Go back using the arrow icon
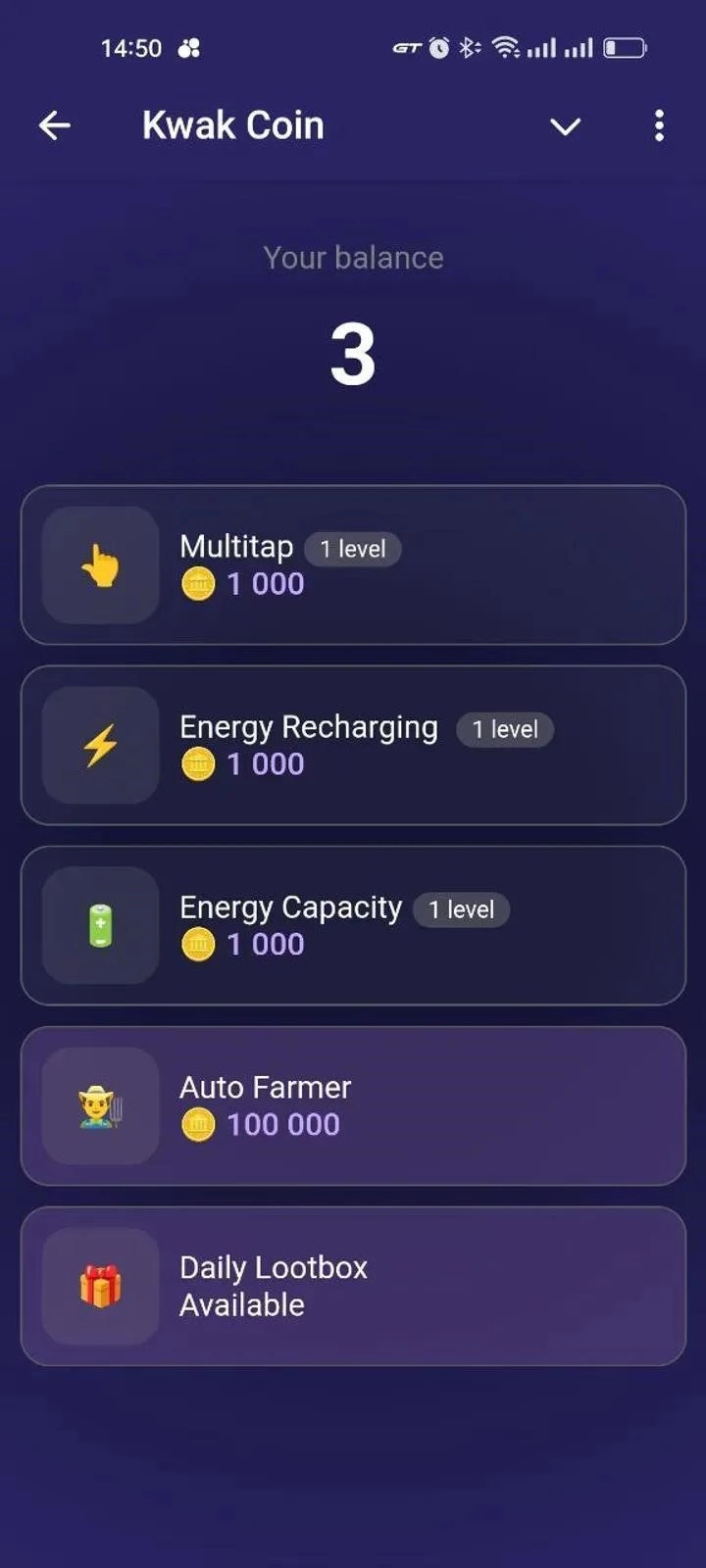 [55, 125]
